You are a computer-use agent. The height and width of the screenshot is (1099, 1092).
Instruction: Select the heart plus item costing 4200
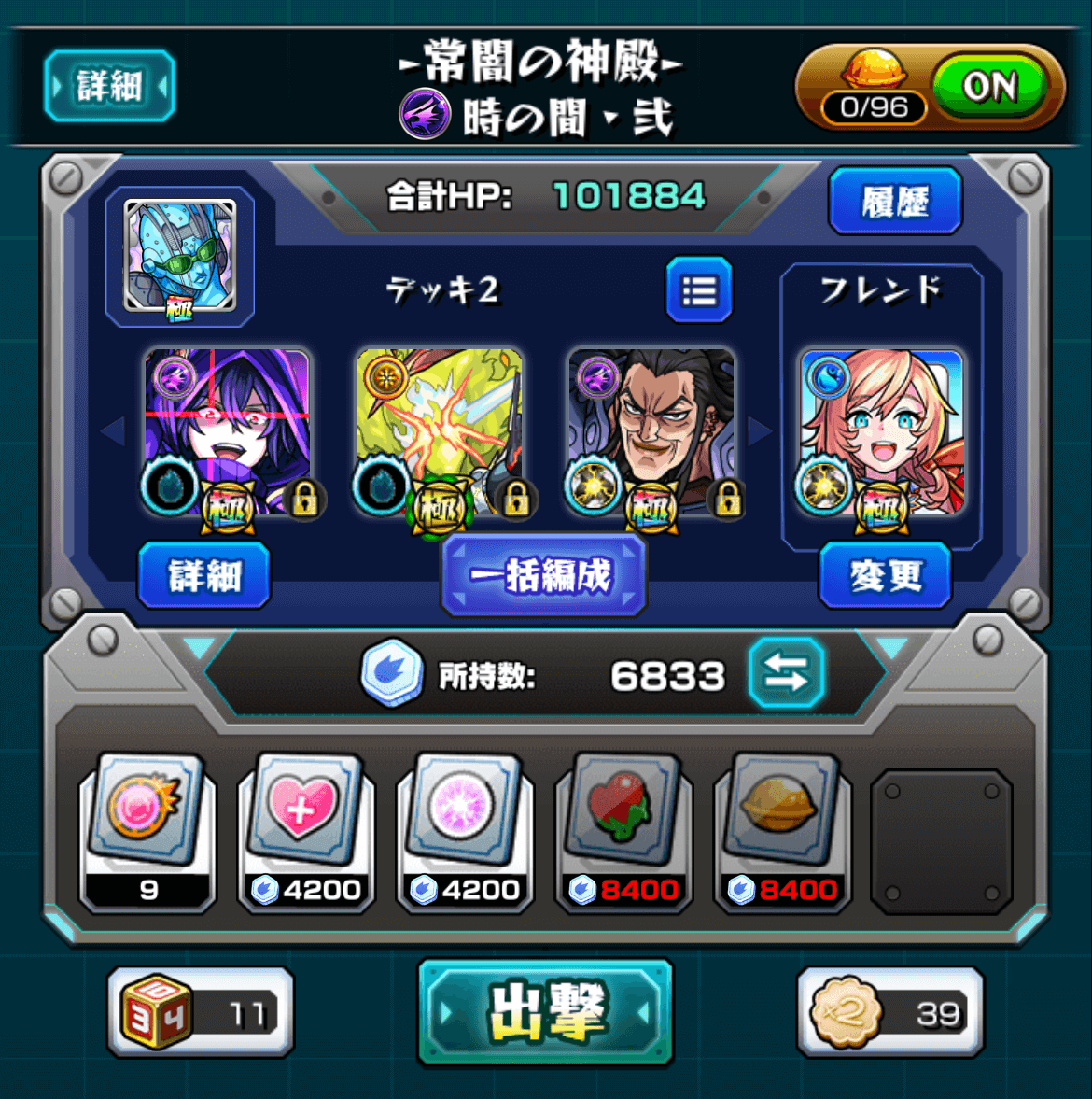click(x=305, y=833)
